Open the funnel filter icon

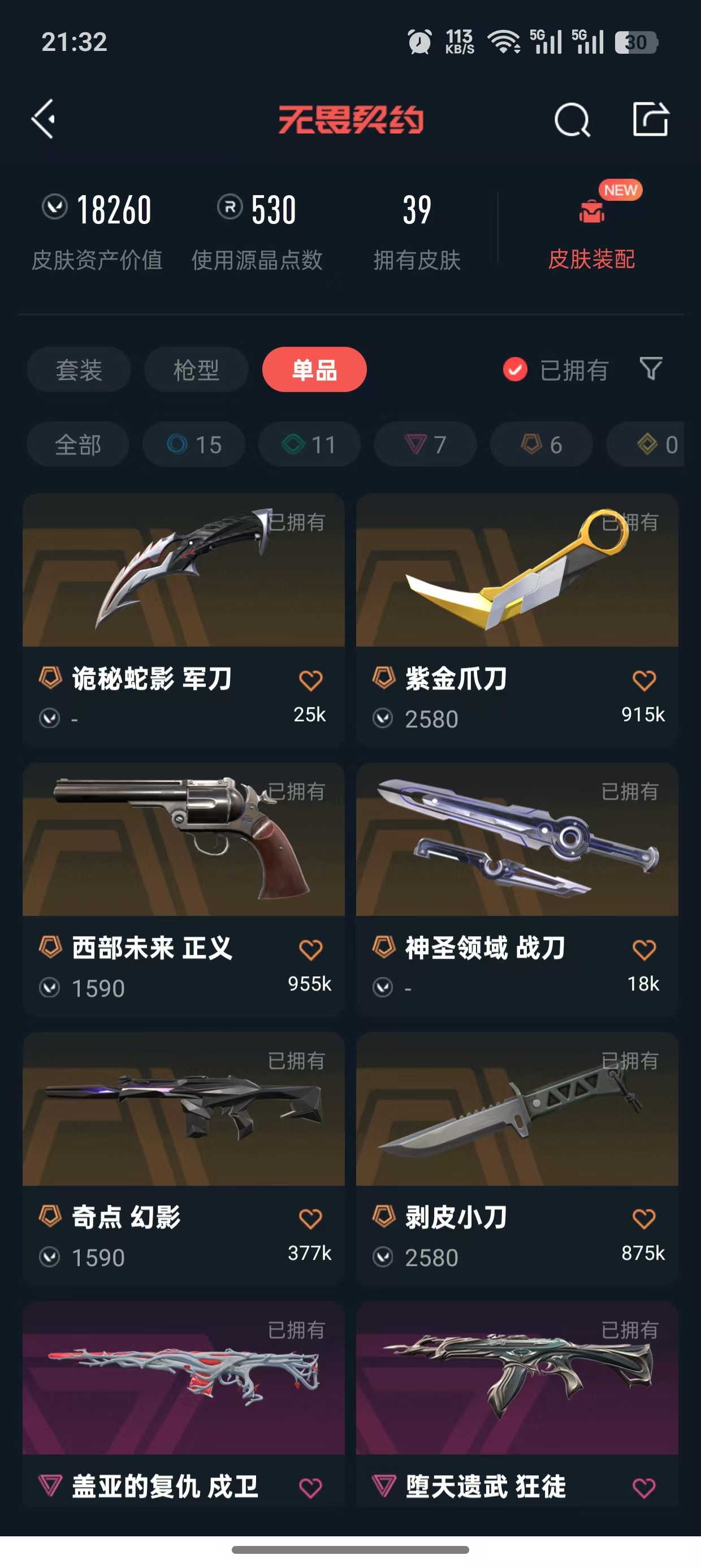651,369
